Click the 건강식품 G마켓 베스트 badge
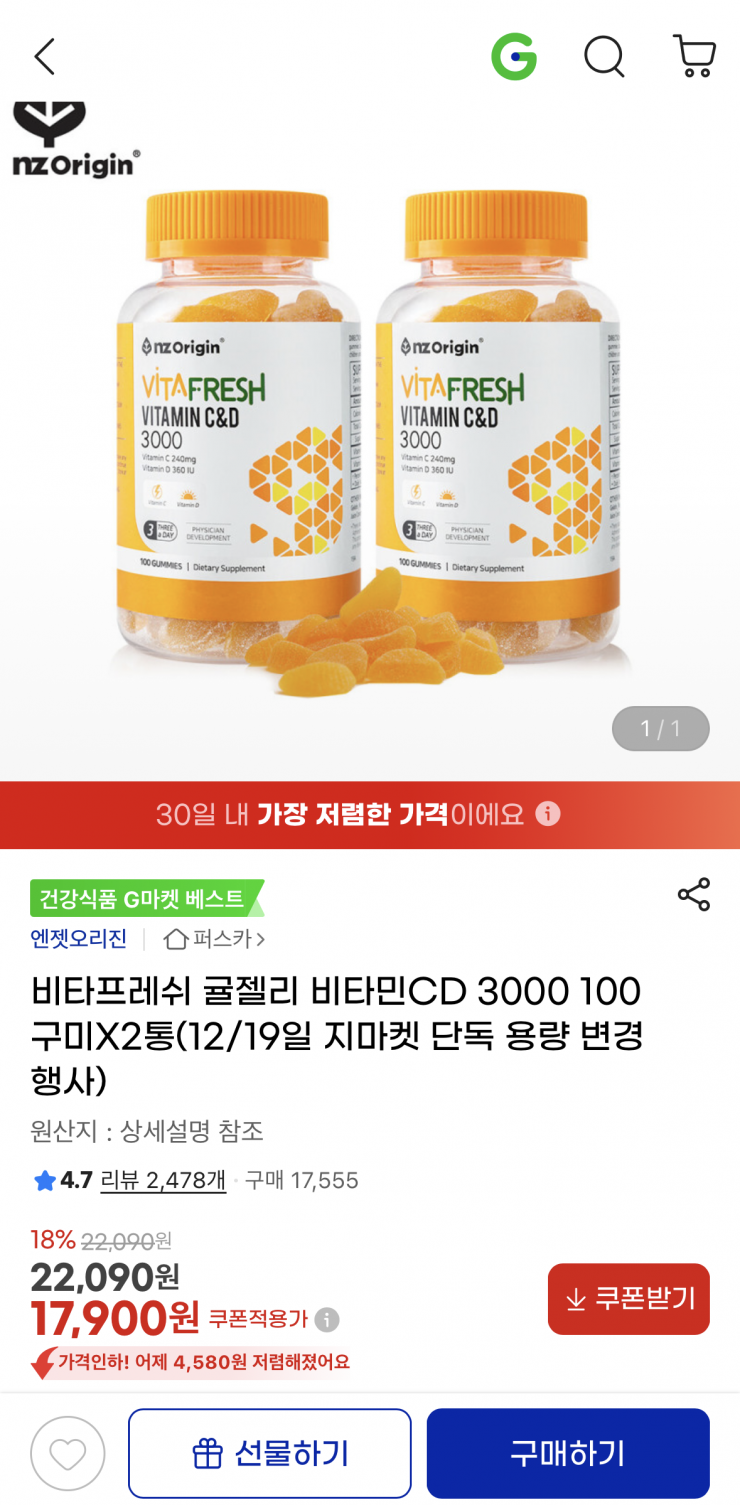This screenshot has width=740, height=1505. (x=140, y=897)
